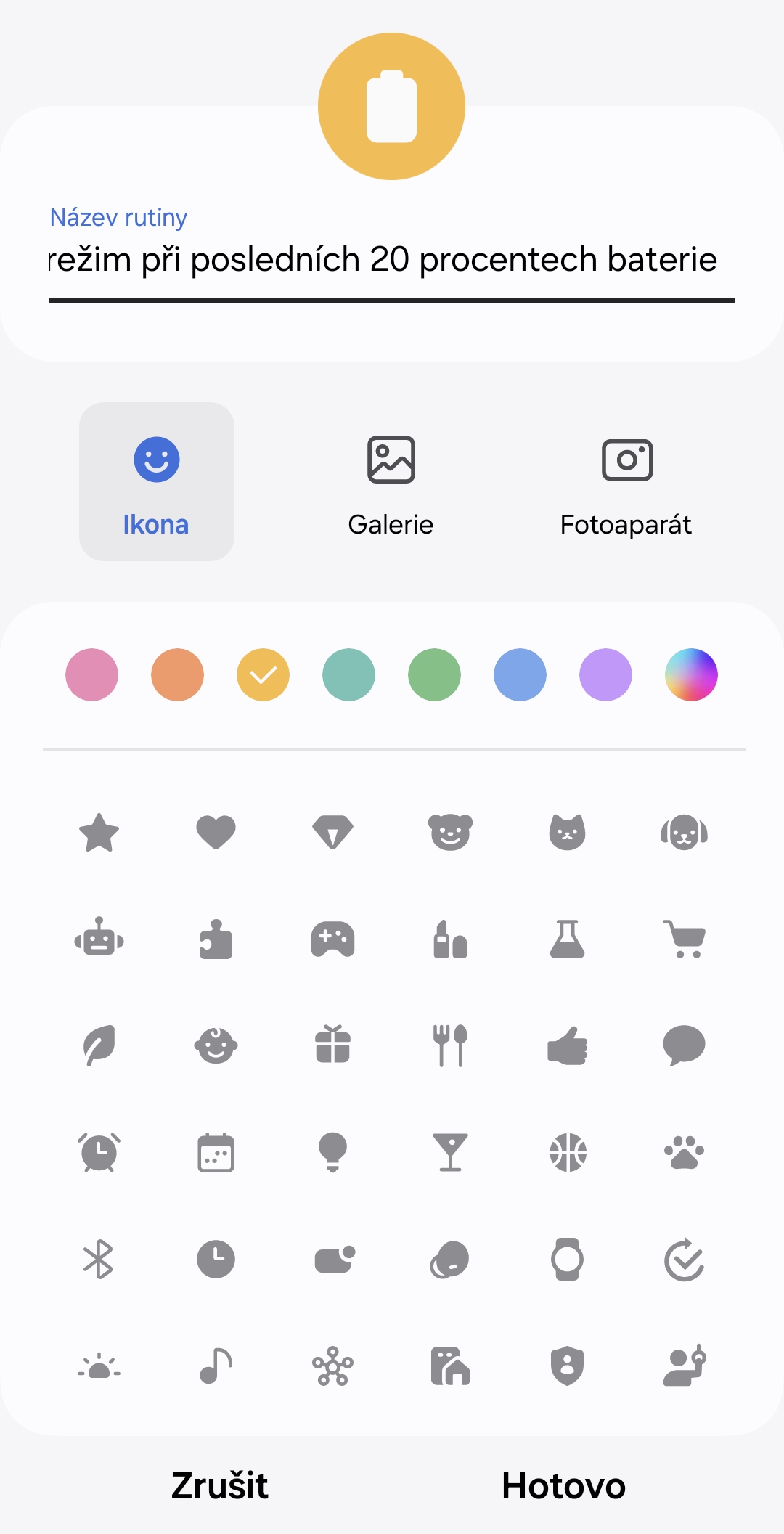
Task: Choose the orange color swatch
Action: (x=178, y=674)
